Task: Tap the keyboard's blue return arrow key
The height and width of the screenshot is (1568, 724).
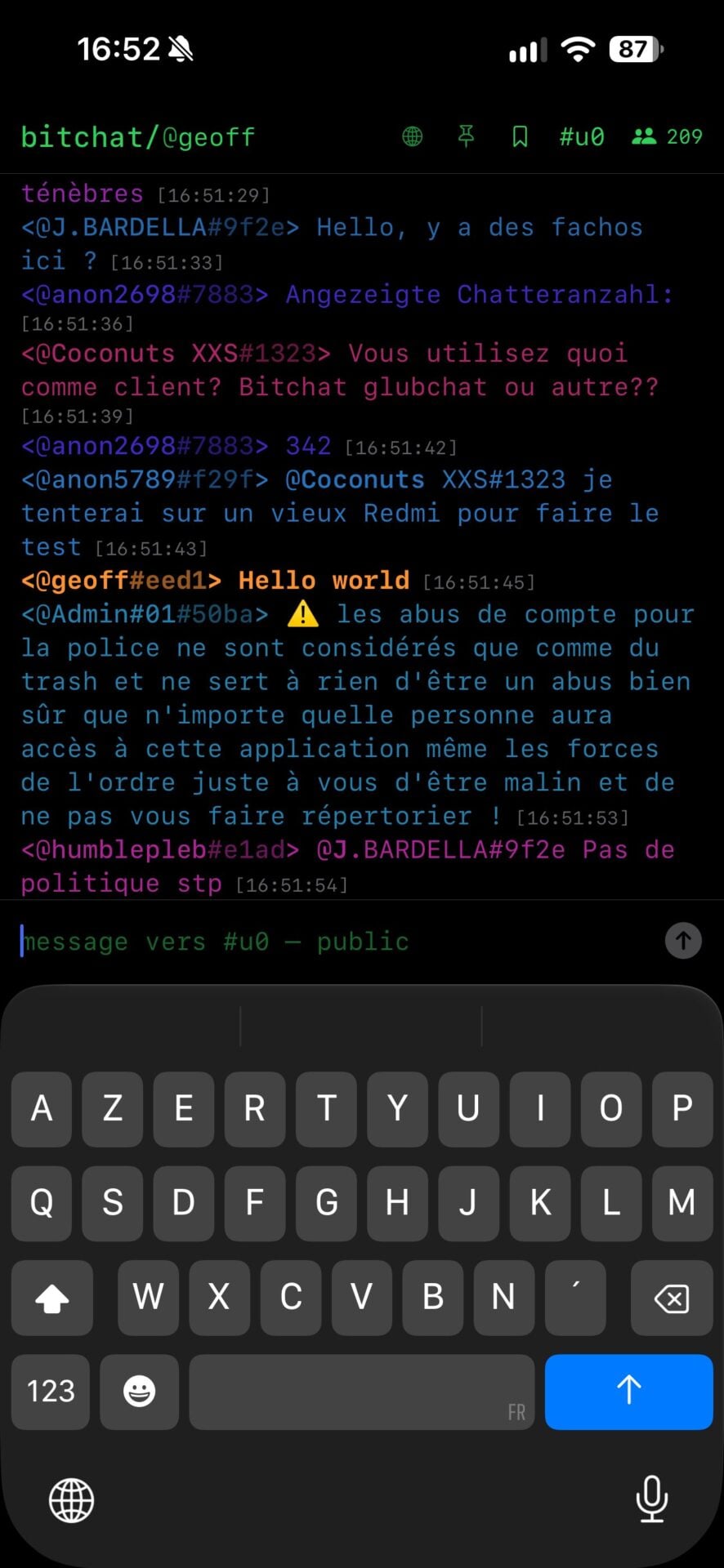Action: coord(628,1392)
